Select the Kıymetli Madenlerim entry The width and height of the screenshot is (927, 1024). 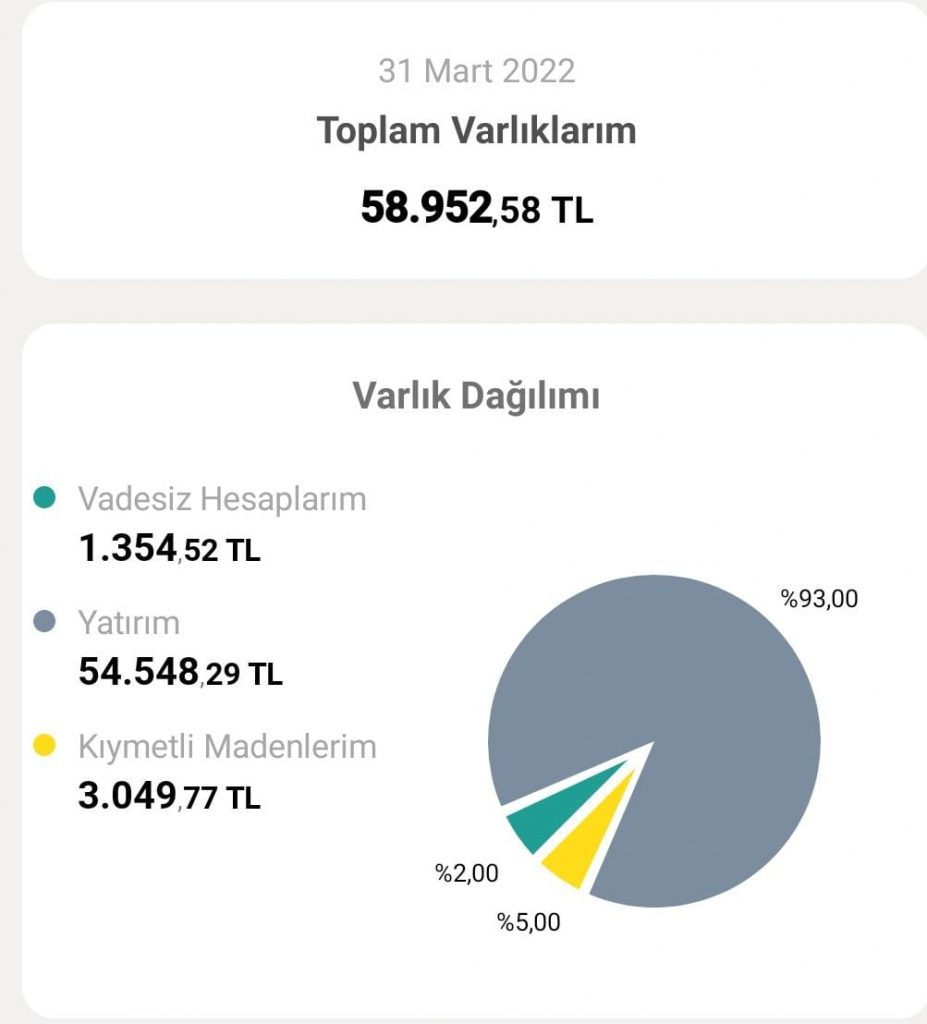click(x=226, y=747)
